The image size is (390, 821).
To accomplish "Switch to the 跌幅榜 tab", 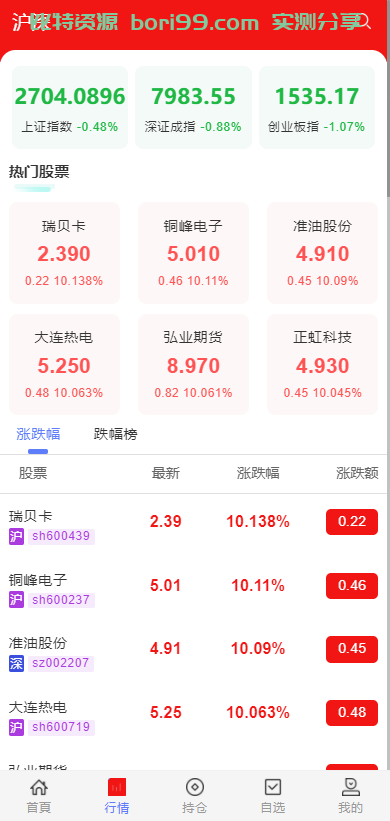I will 116,434.
